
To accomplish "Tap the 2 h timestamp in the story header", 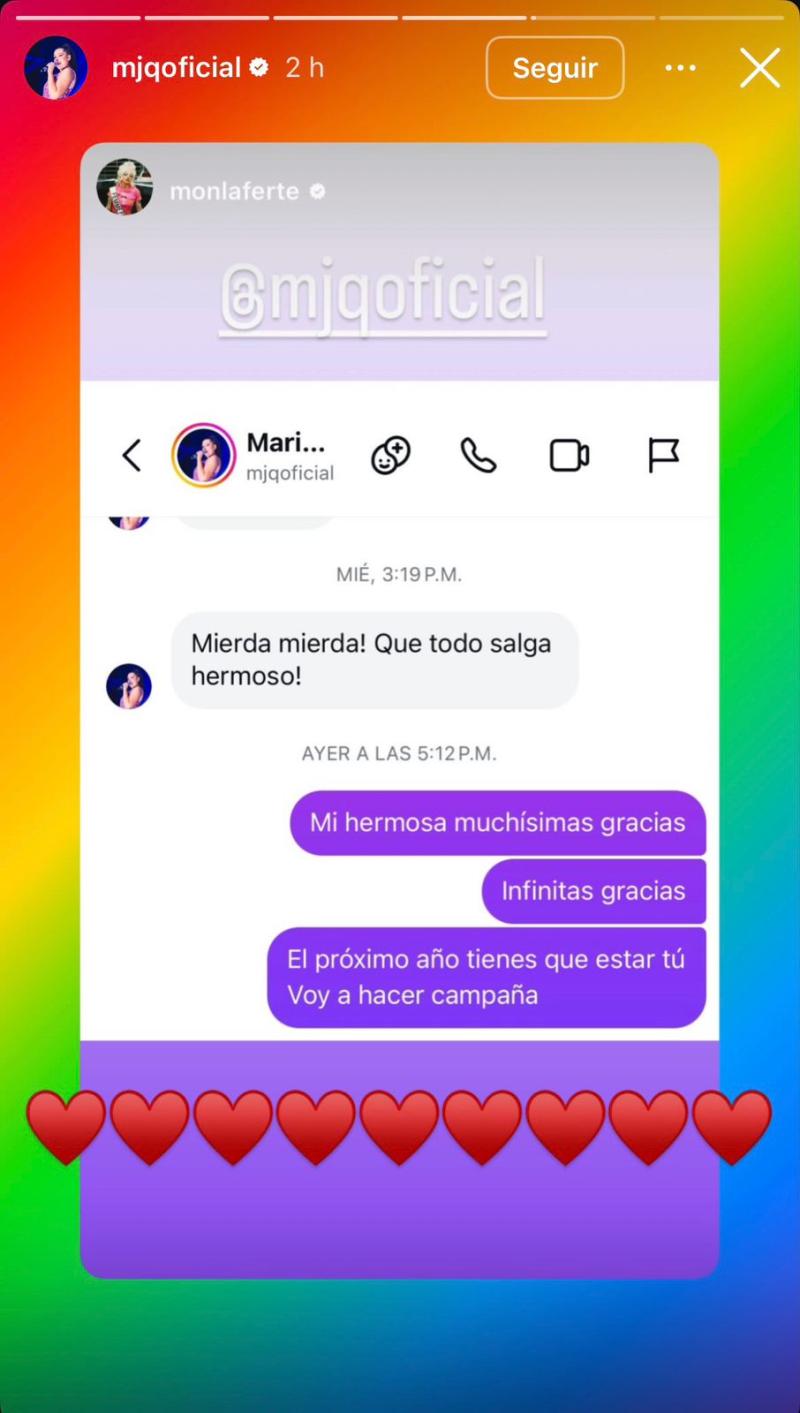I will (x=303, y=68).
